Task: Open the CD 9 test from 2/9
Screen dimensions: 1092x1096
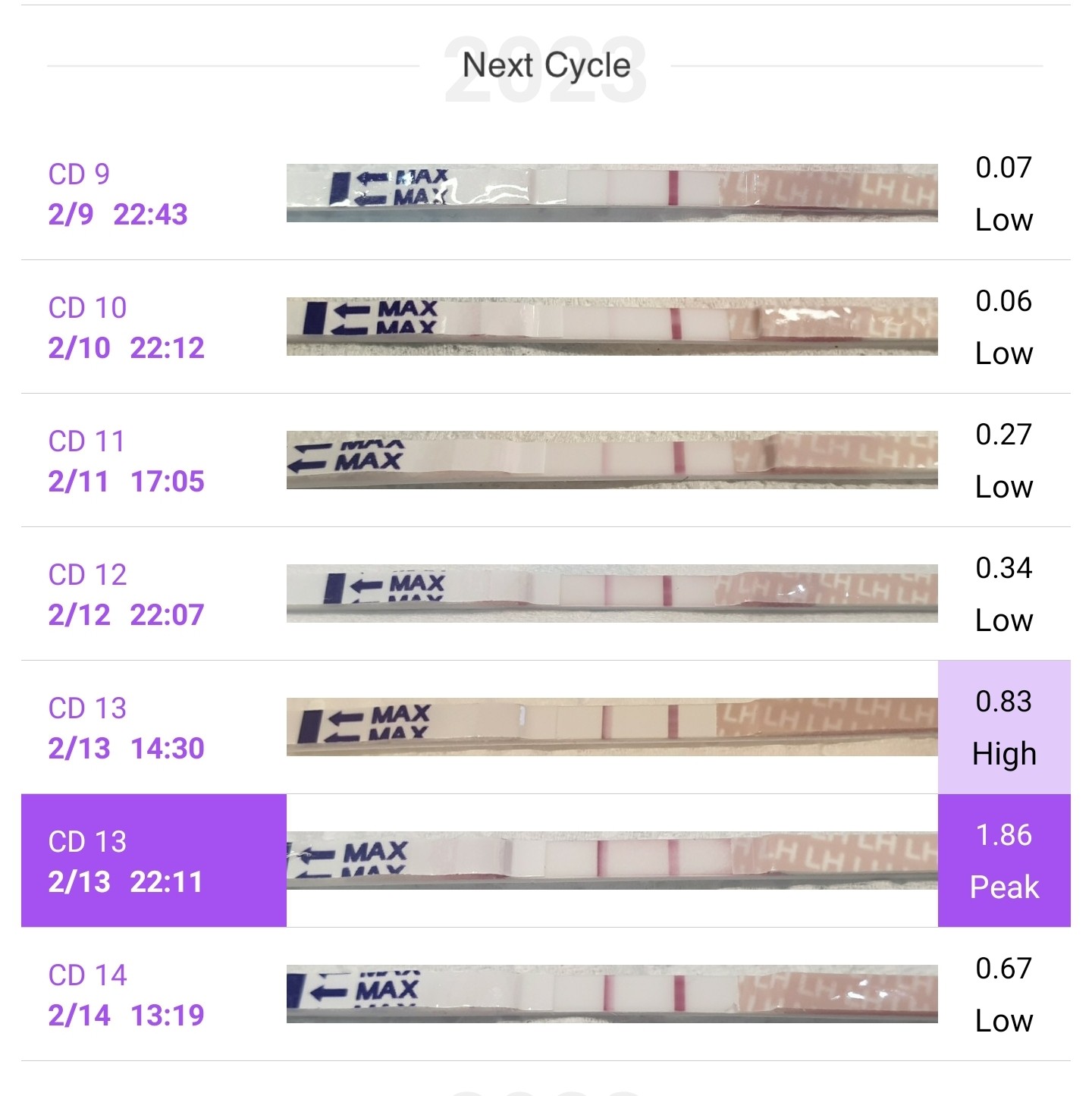Action: [545, 193]
